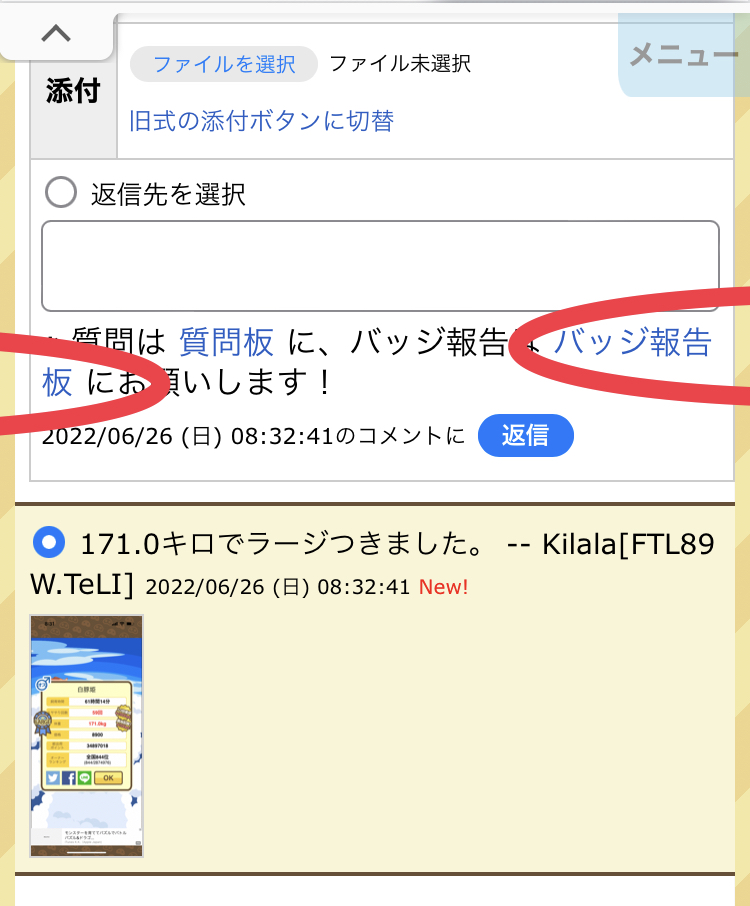The width and height of the screenshot is (750, 906).
Task: Open the screenshot attached to Kilala's comment
Action: [x=86, y=735]
